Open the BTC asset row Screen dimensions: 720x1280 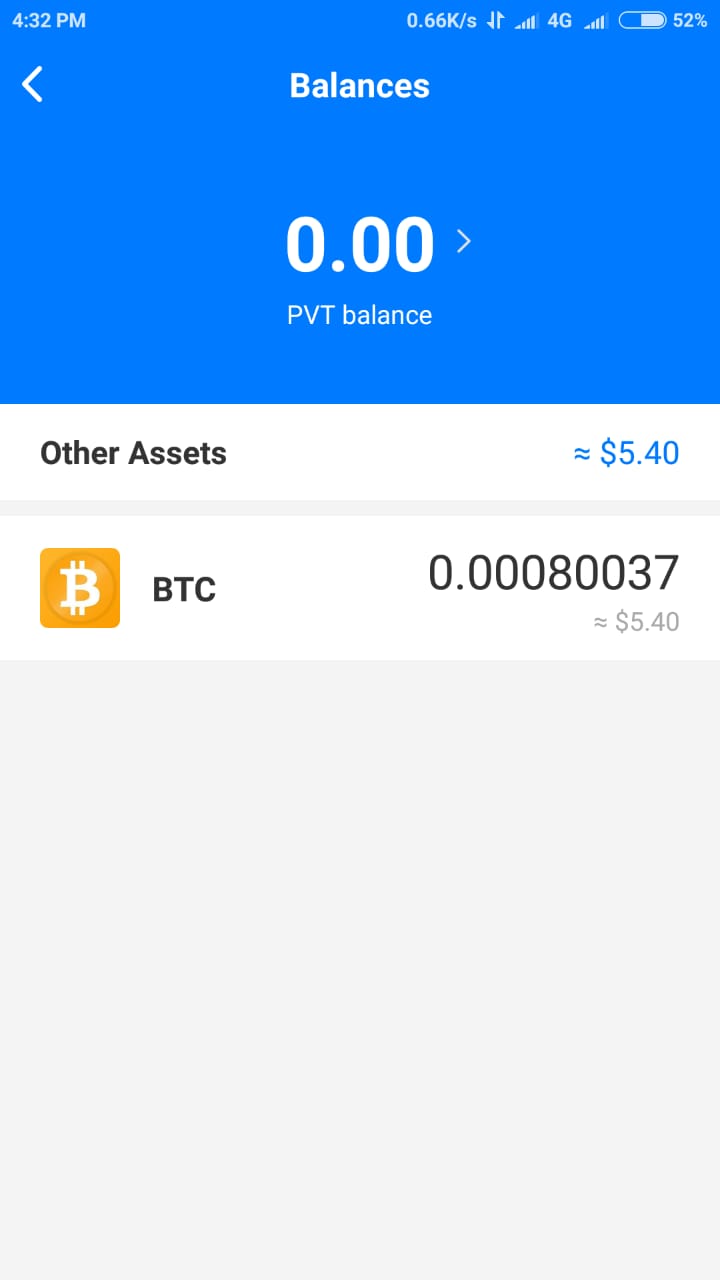[360, 589]
